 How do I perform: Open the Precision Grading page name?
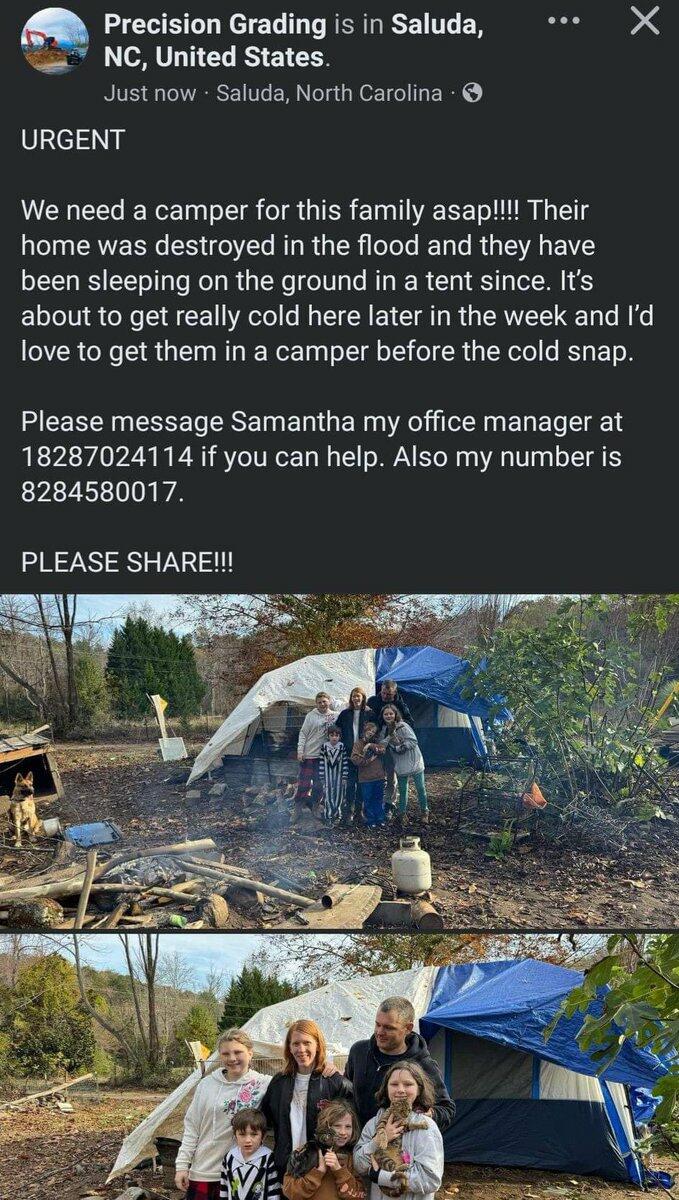(215, 25)
